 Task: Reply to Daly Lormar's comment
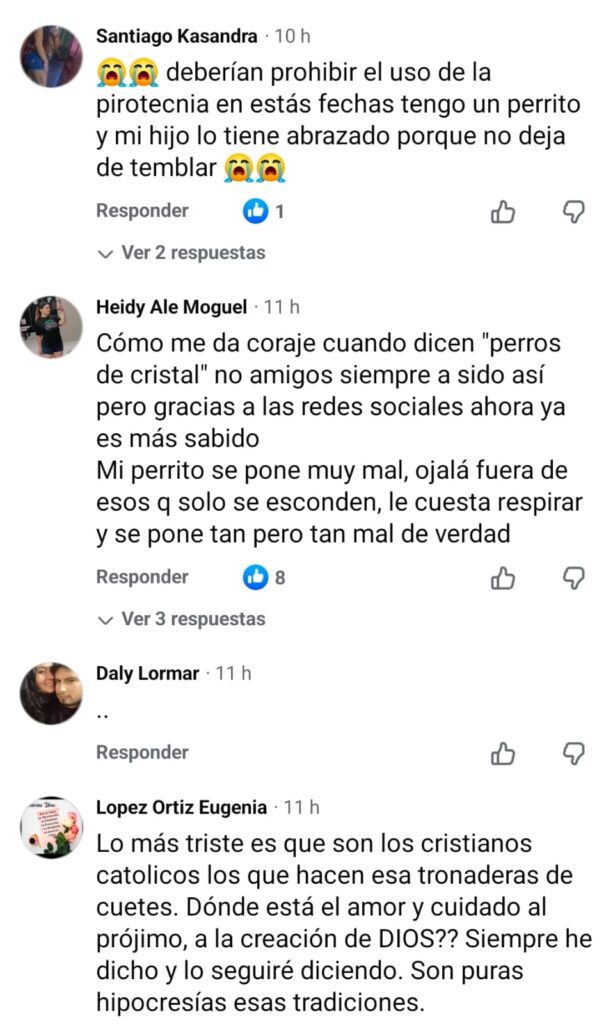point(142,752)
